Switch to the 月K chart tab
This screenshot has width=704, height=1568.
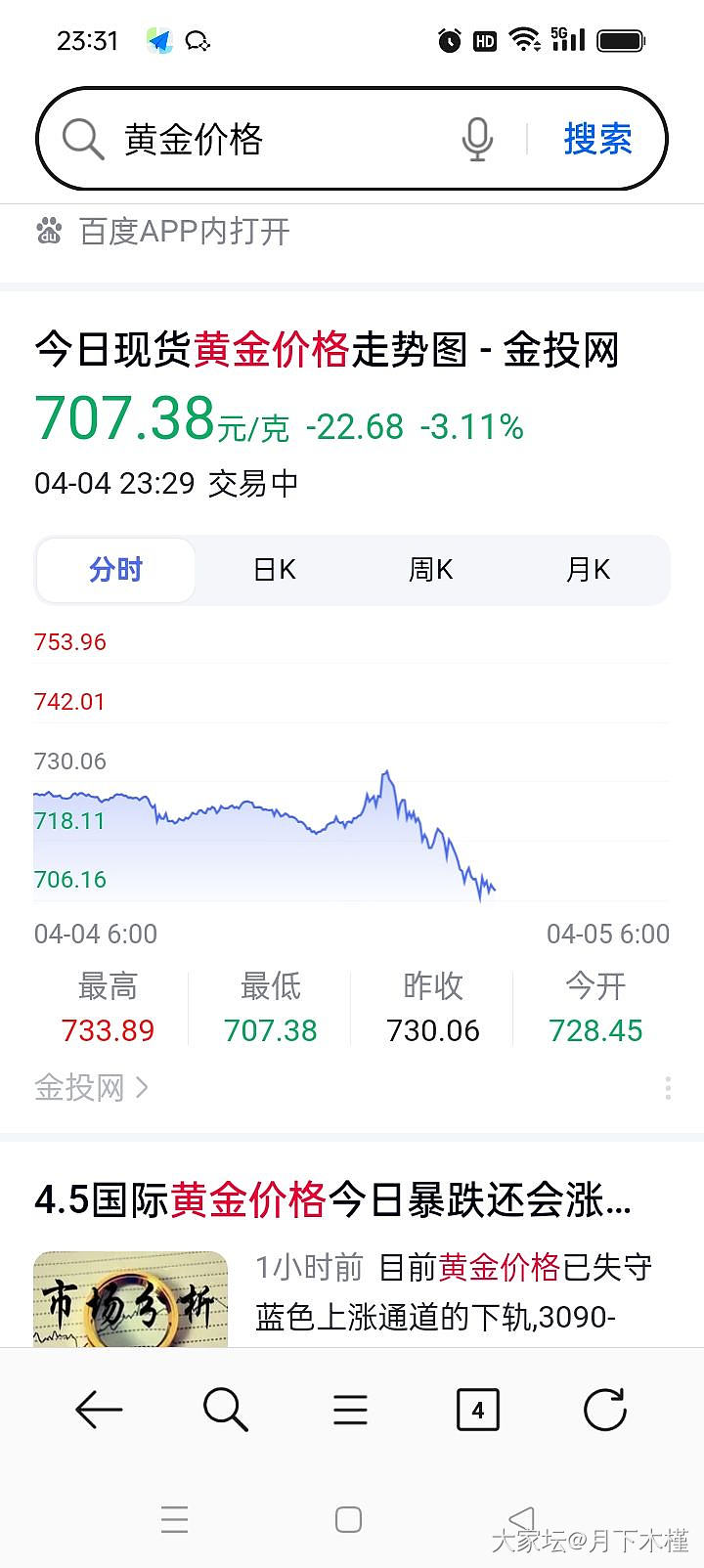588,570
